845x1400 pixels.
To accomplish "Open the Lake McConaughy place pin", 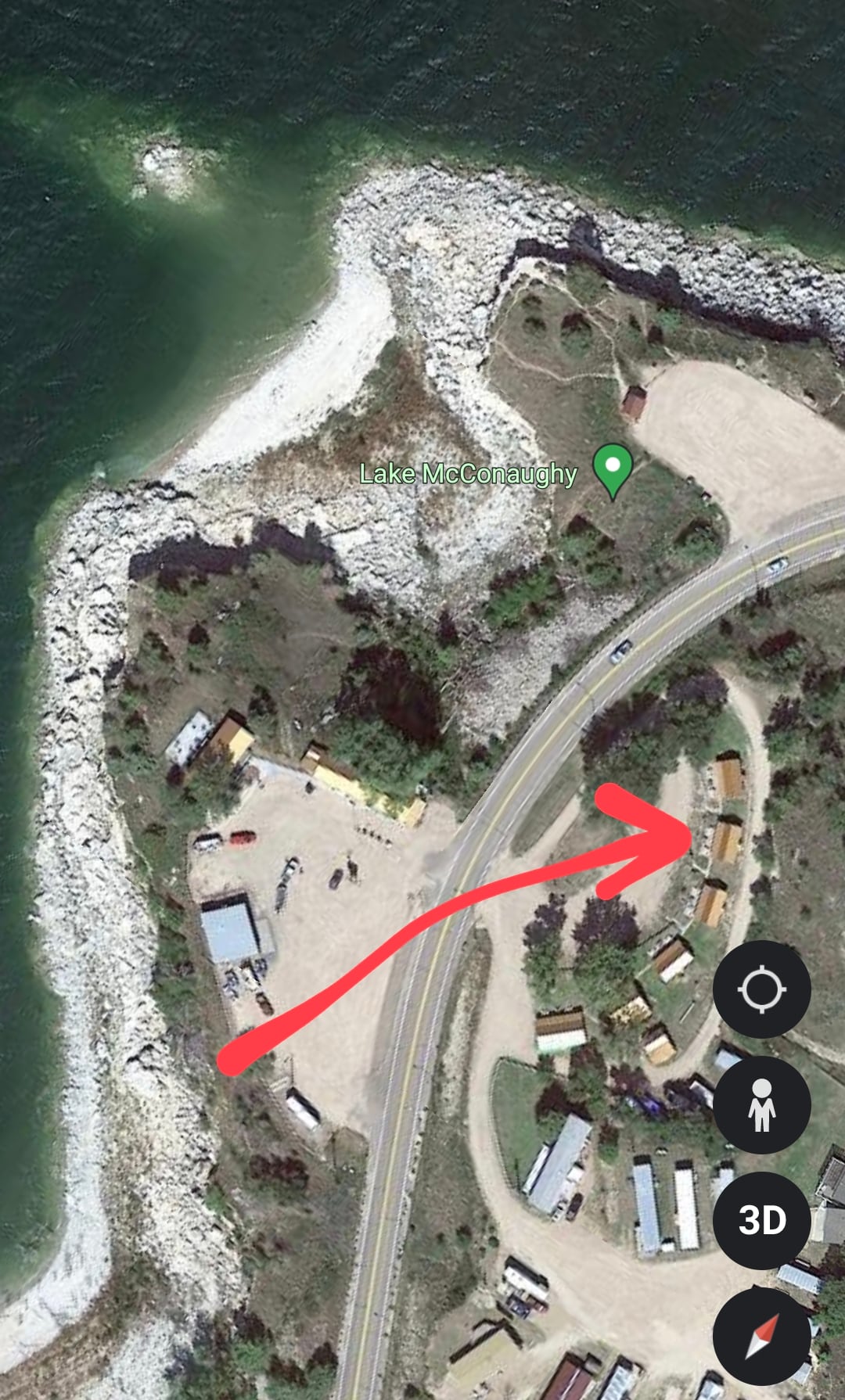I will [613, 467].
